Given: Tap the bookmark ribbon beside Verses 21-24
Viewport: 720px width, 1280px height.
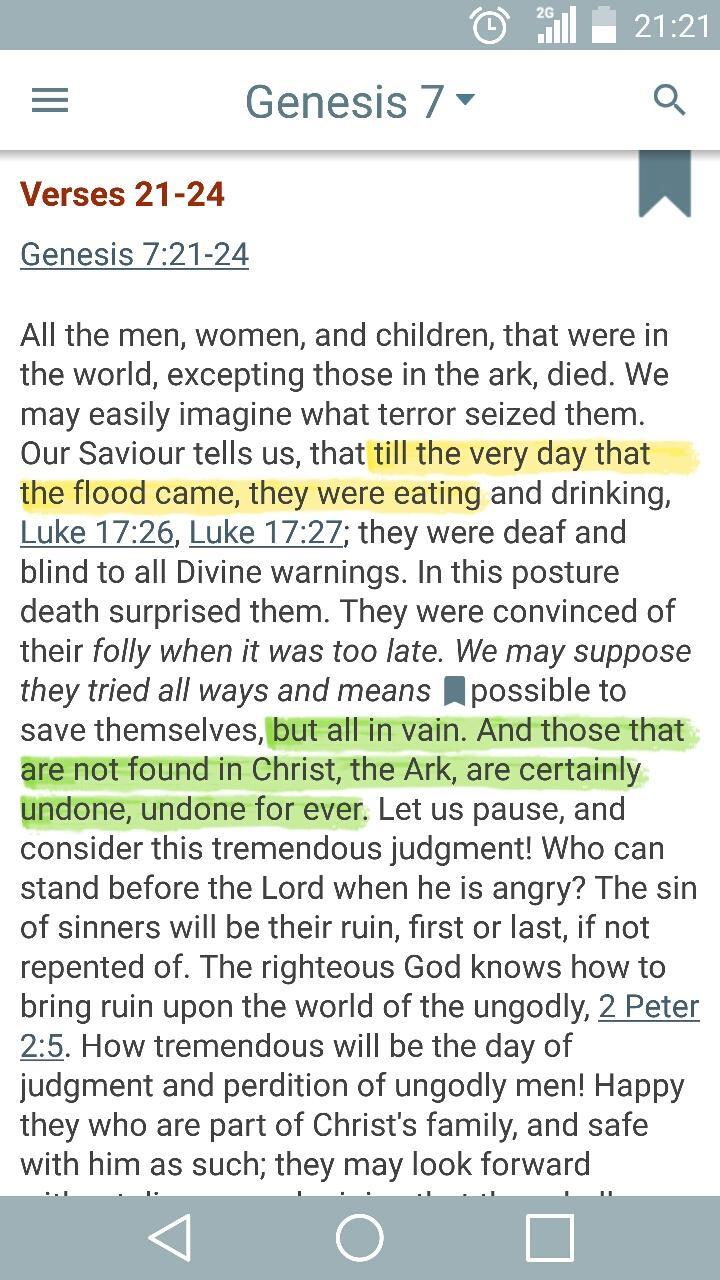Looking at the screenshot, I should (665, 184).
